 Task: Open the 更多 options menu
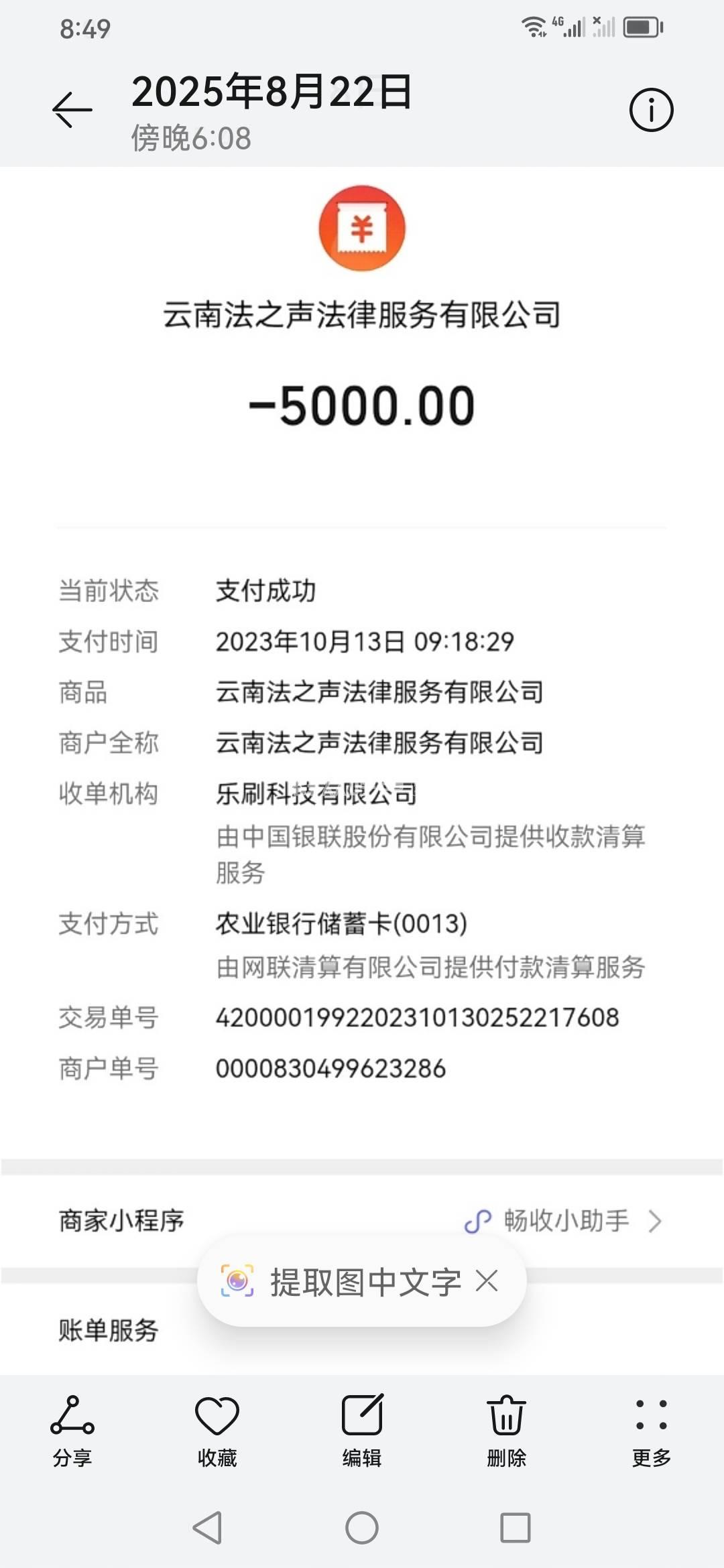tap(651, 1429)
